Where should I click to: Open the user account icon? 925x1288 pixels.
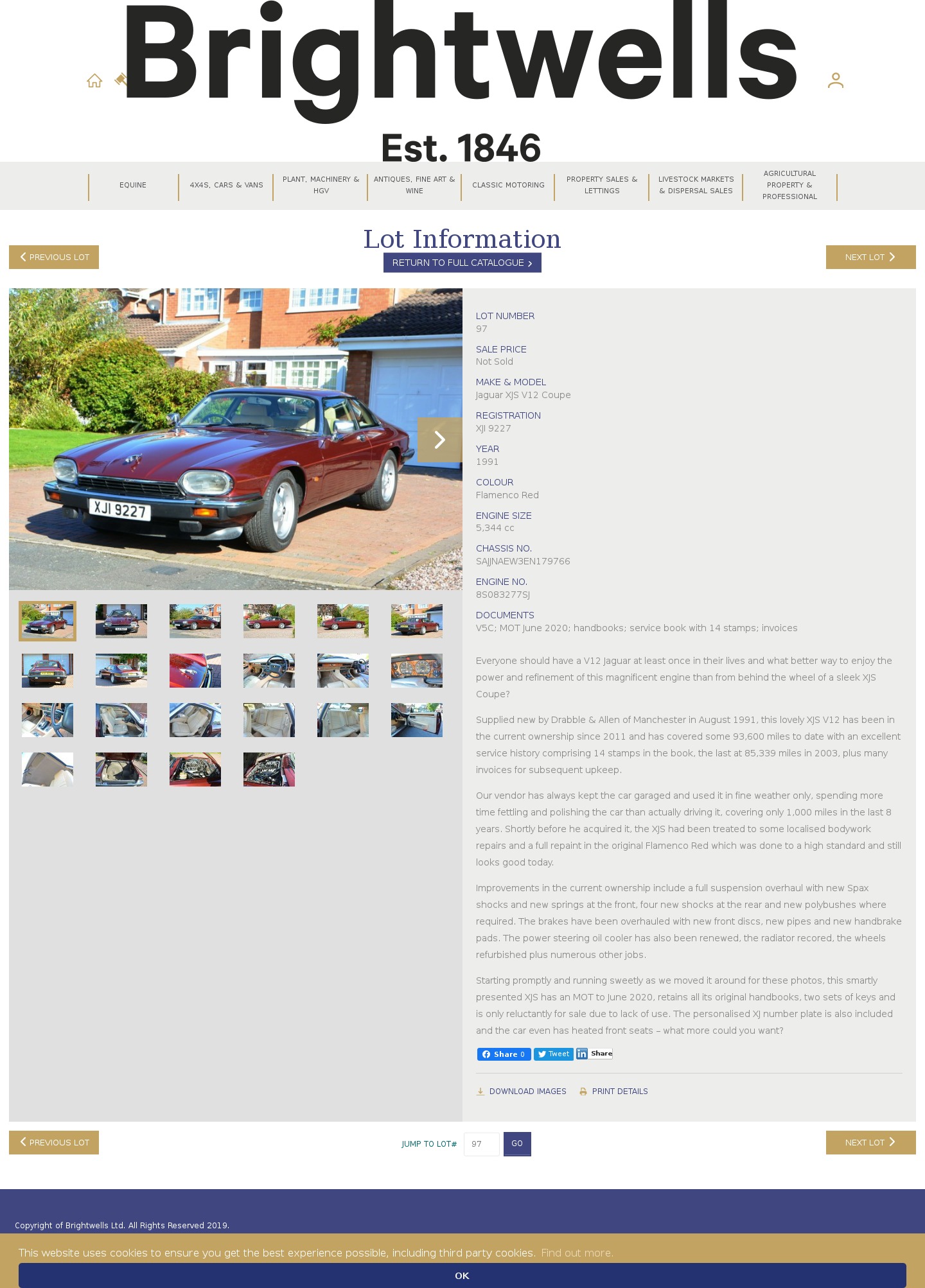[x=835, y=80]
